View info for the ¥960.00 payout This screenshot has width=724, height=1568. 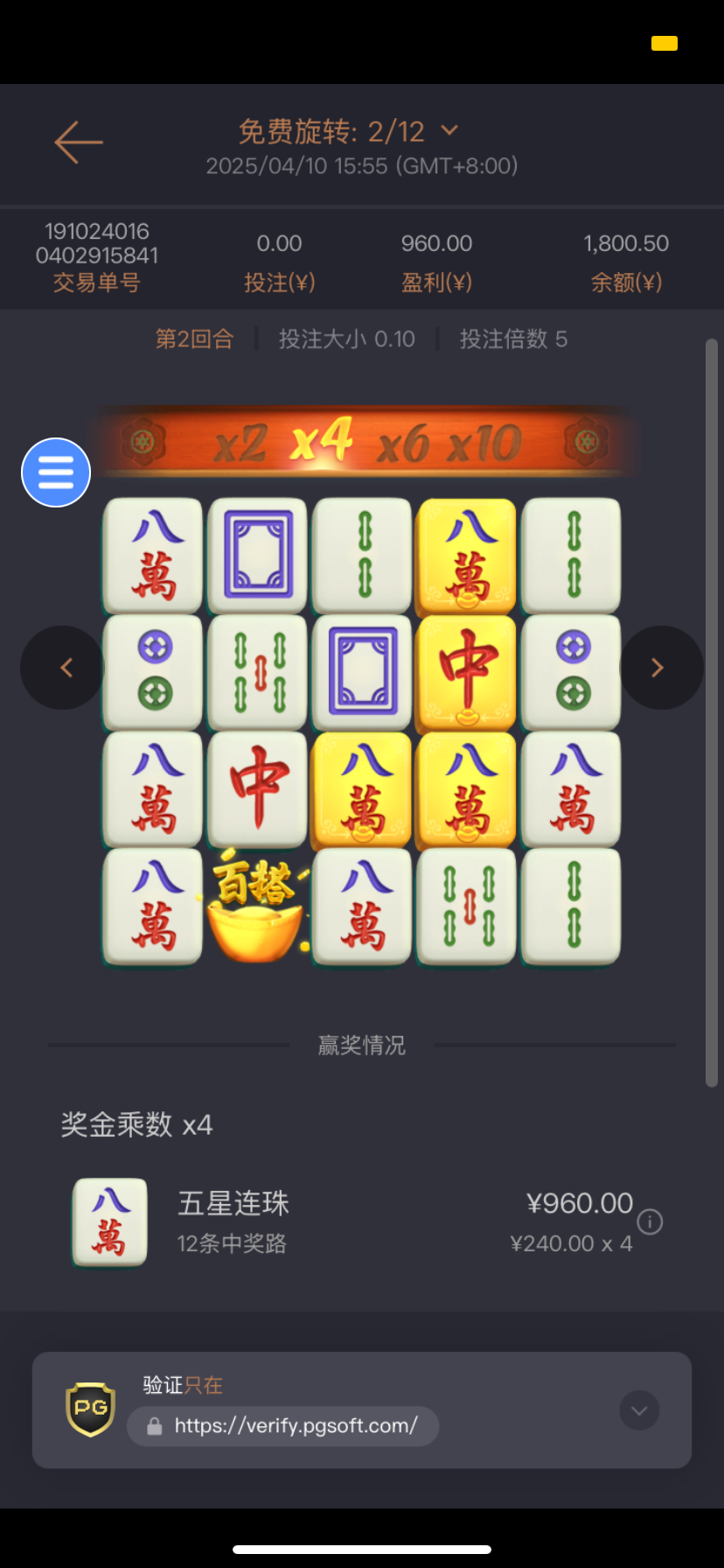[x=650, y=1221]
